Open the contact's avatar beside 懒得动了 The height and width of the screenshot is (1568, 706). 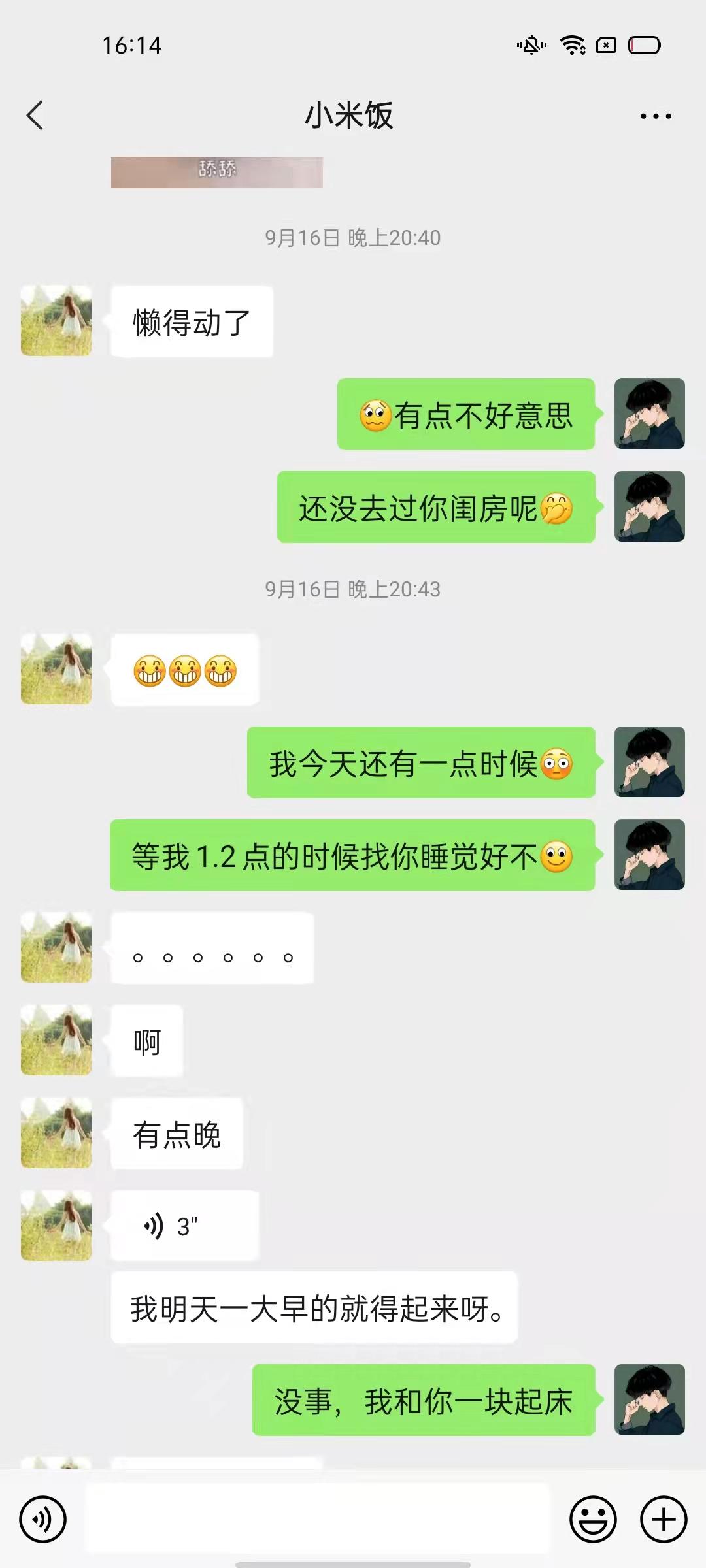point(56,320)
